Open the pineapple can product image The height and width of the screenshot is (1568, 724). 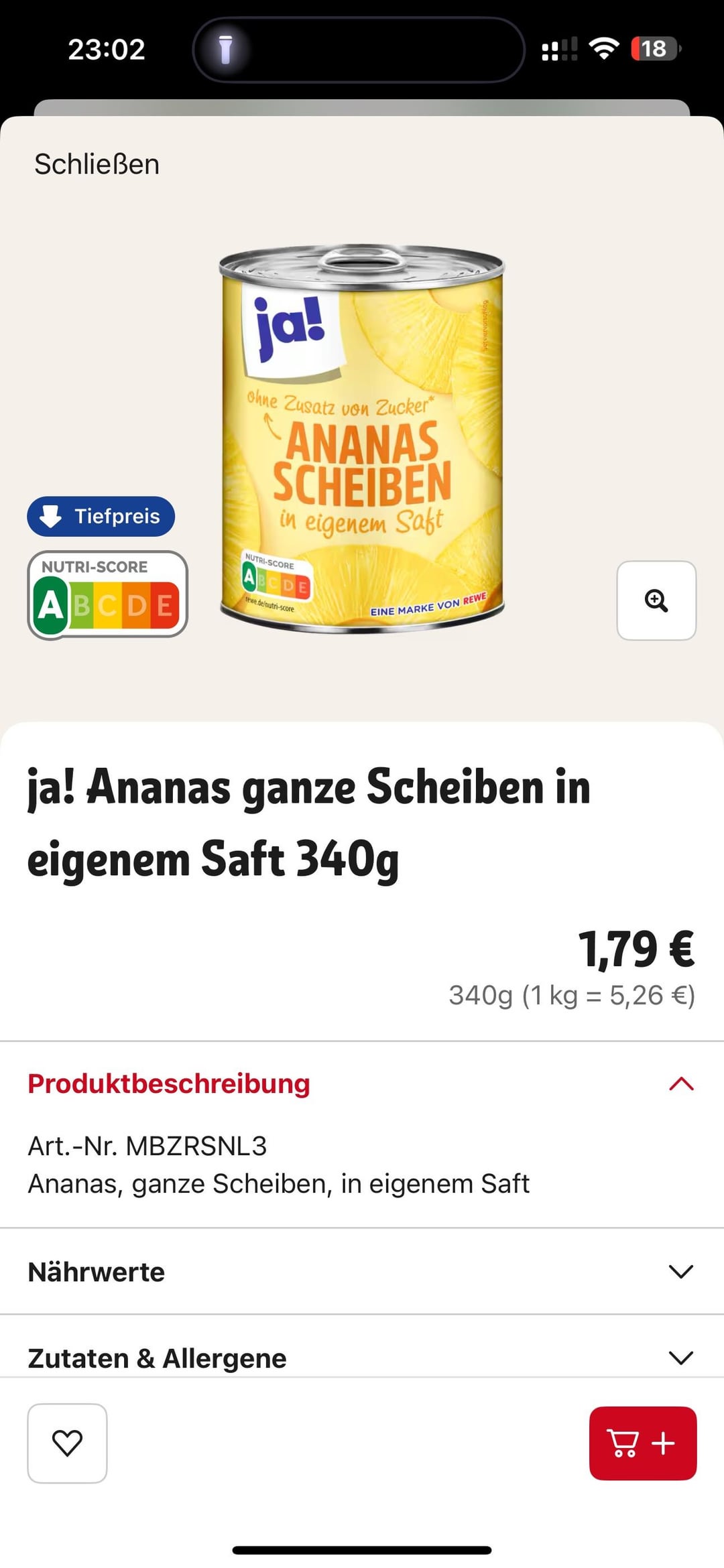coord(362,439)
